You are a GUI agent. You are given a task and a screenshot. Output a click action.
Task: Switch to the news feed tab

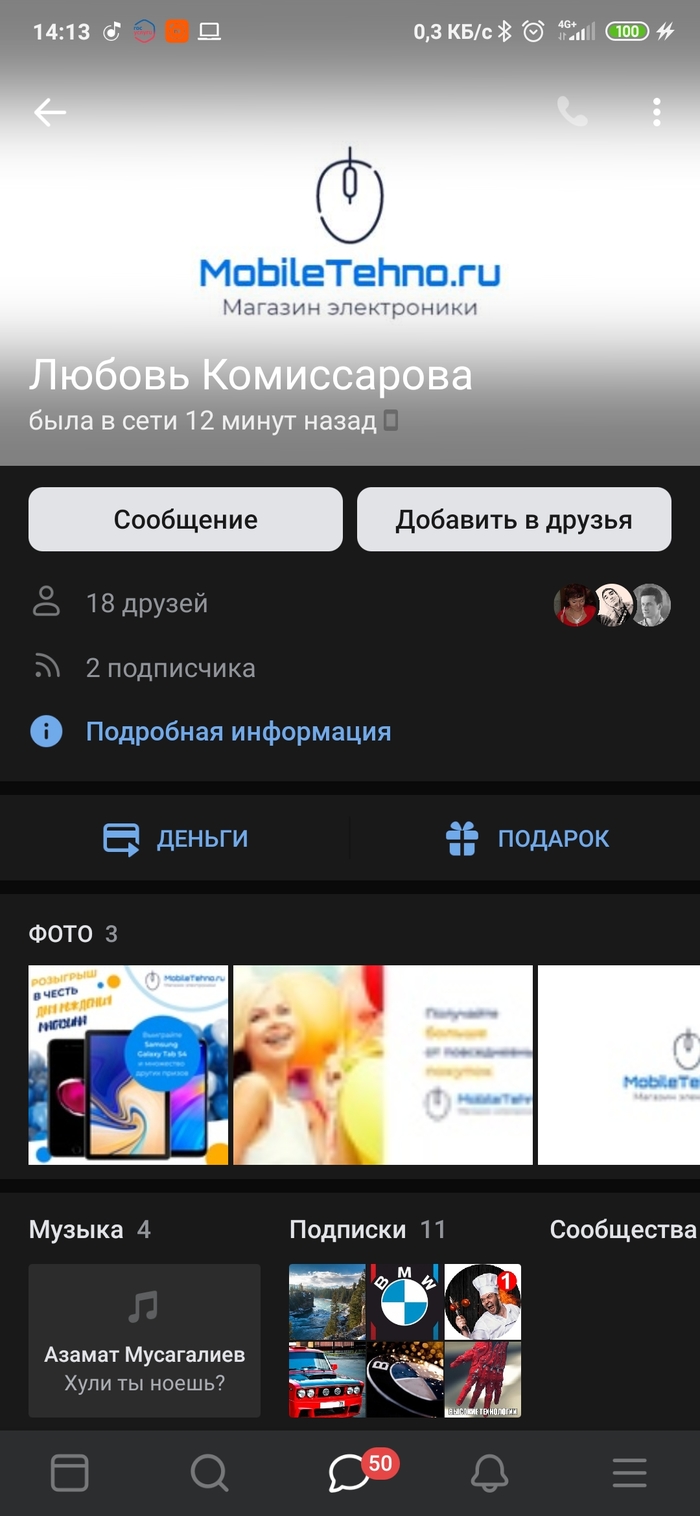[70, 1472]
